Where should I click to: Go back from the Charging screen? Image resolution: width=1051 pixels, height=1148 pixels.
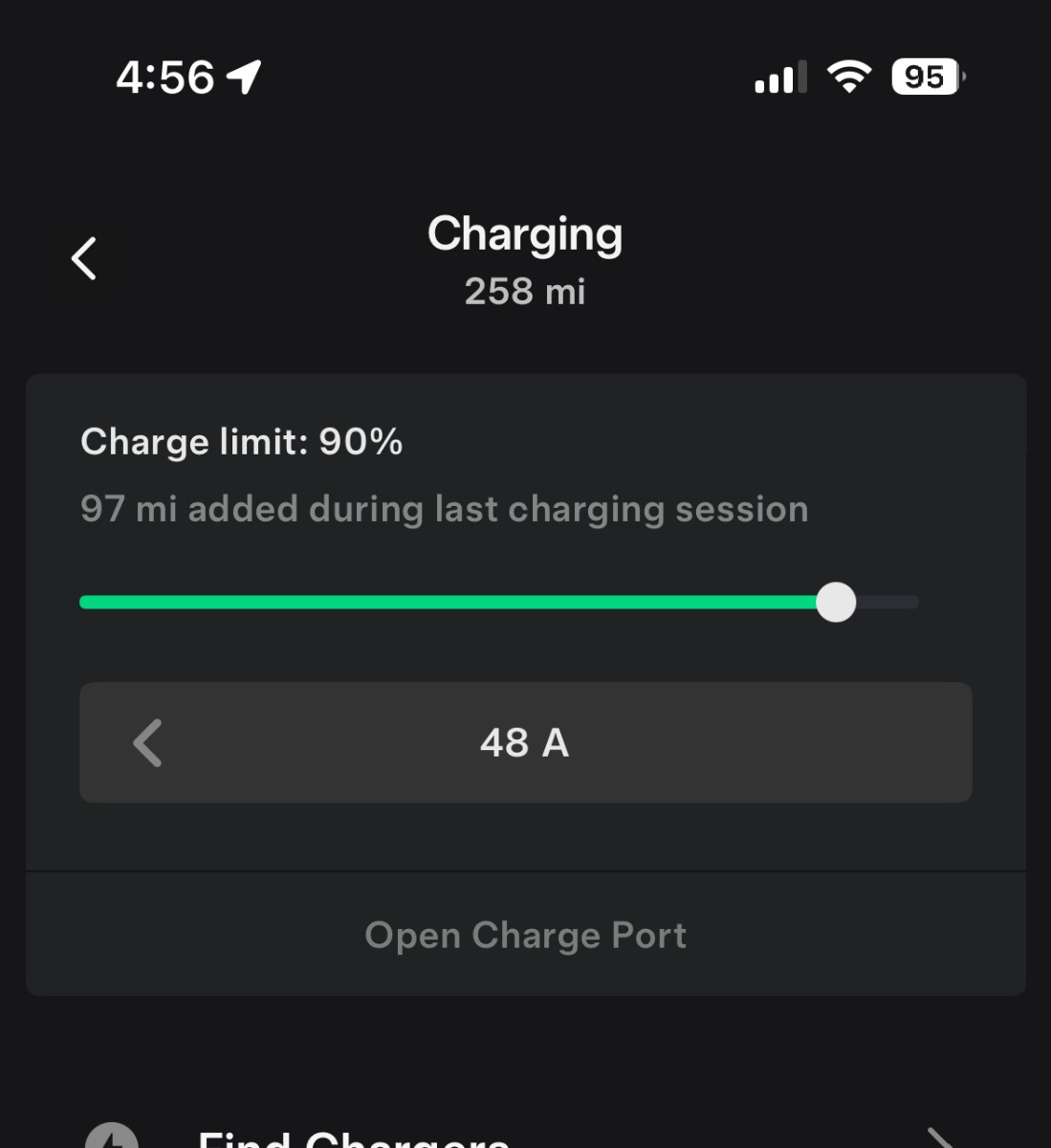[84, 258]
